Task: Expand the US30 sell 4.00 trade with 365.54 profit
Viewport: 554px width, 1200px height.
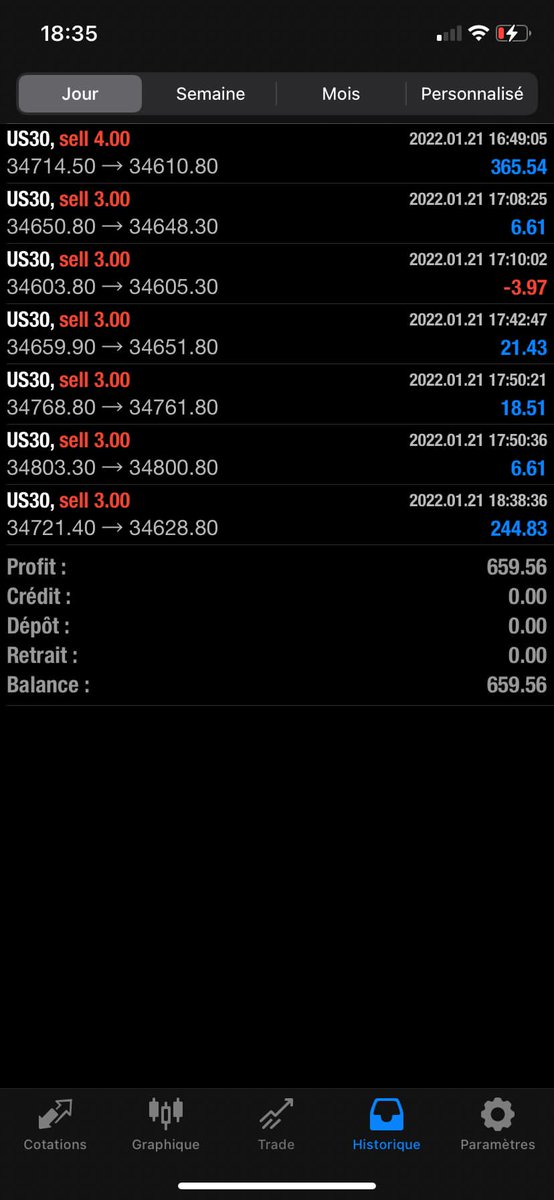Action: [x=277, y=153]
